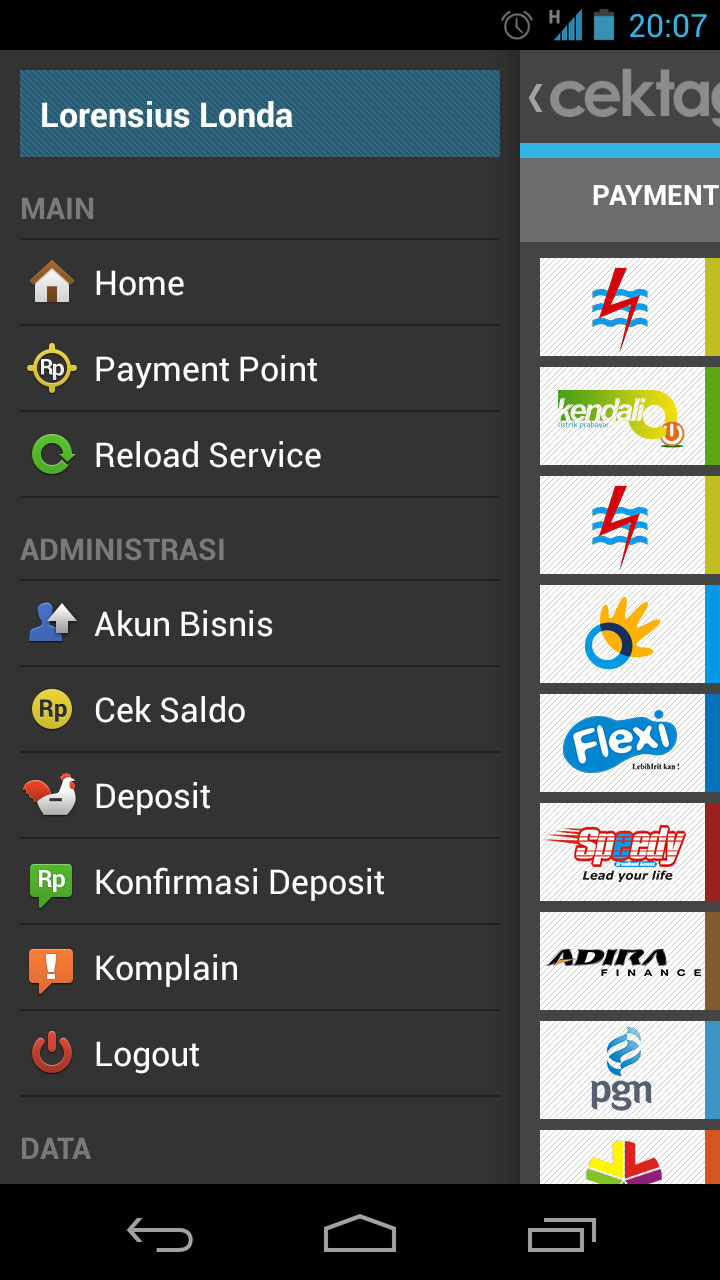Open the Speedy payment tile
Viewport: 720px width, 1280px height.
622,852
